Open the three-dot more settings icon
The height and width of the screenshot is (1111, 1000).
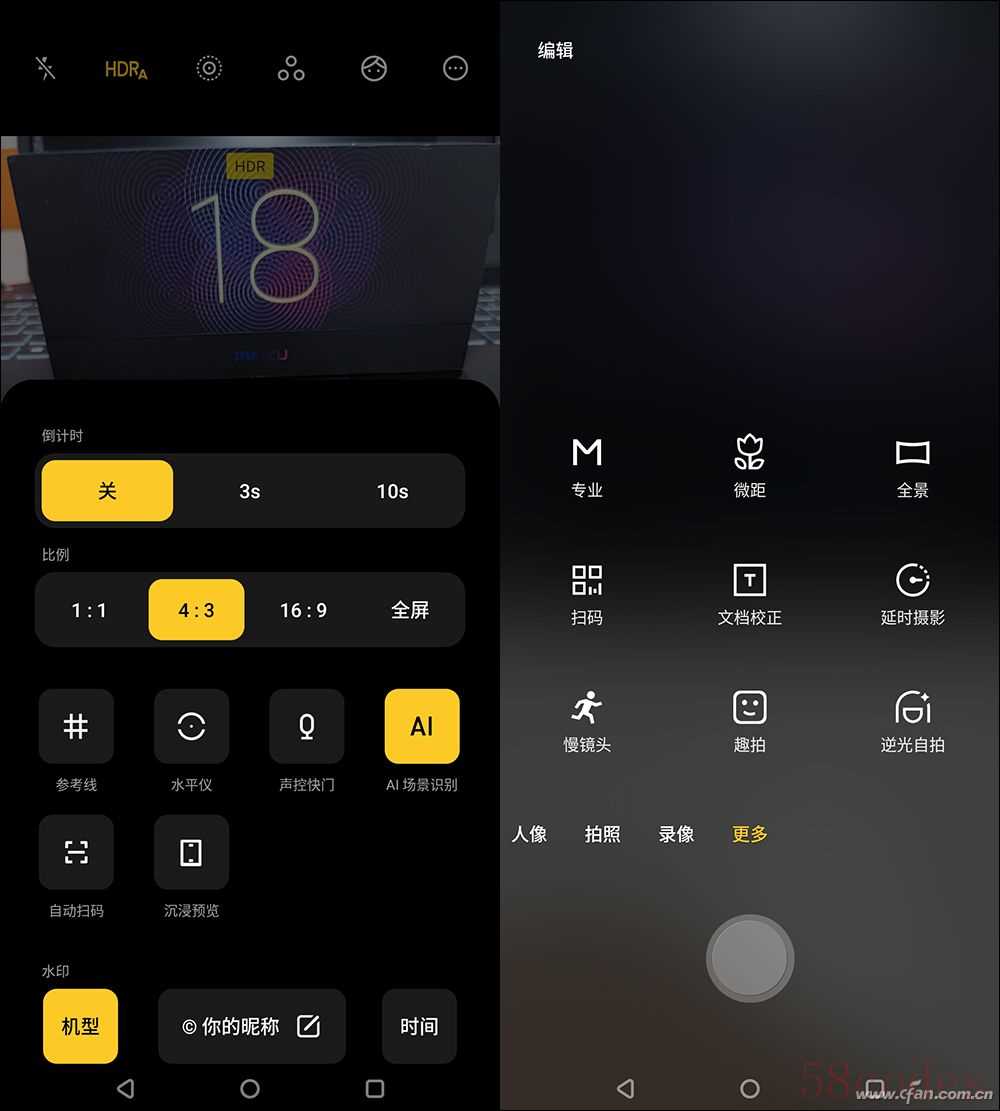click(455, 68)
